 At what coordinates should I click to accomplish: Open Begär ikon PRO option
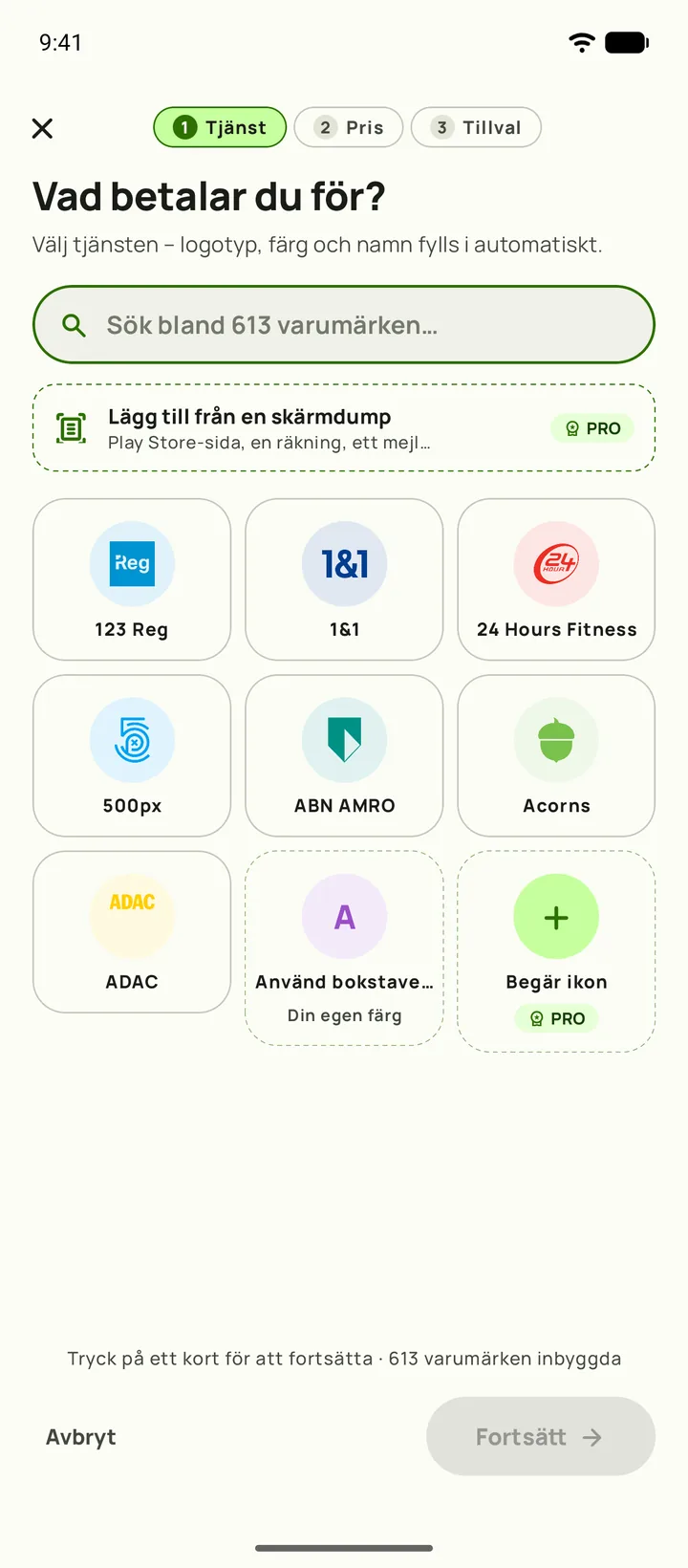click(x=556, y=951)
